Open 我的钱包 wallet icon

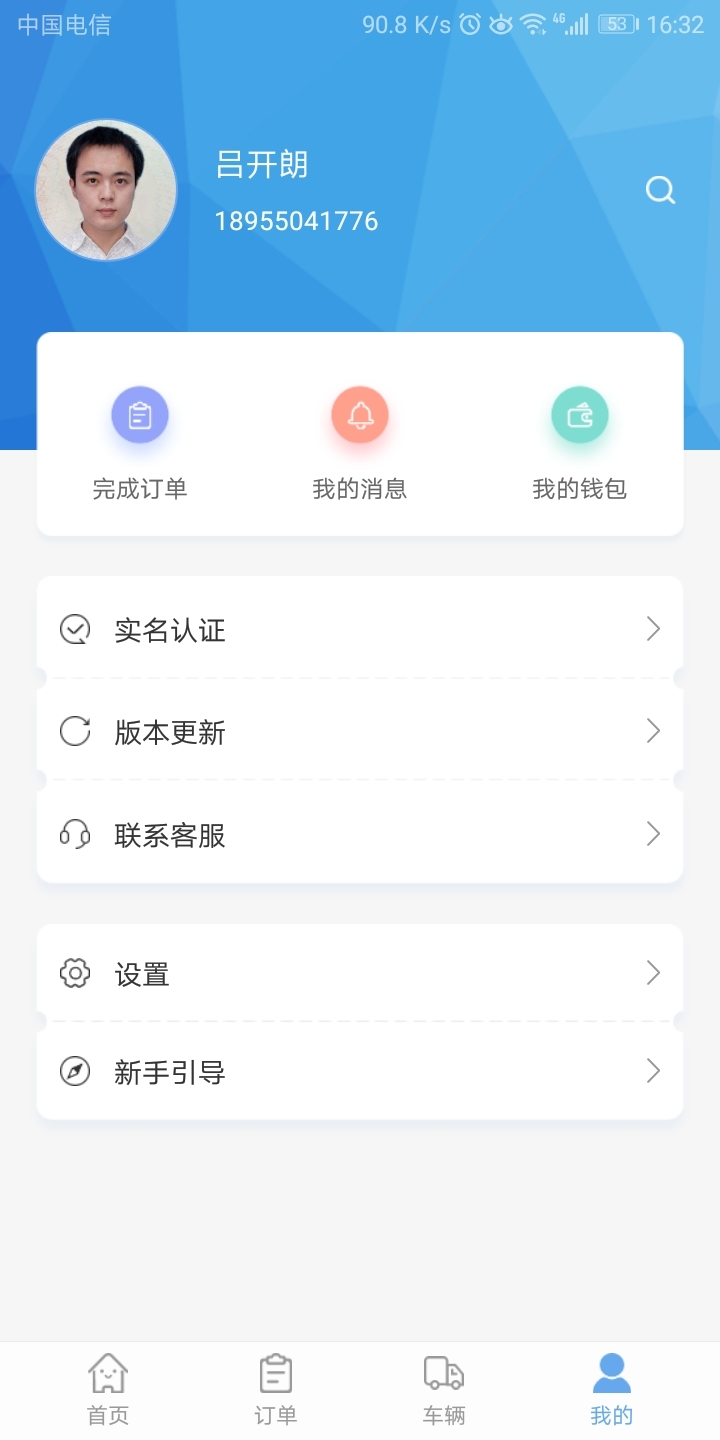578,414
